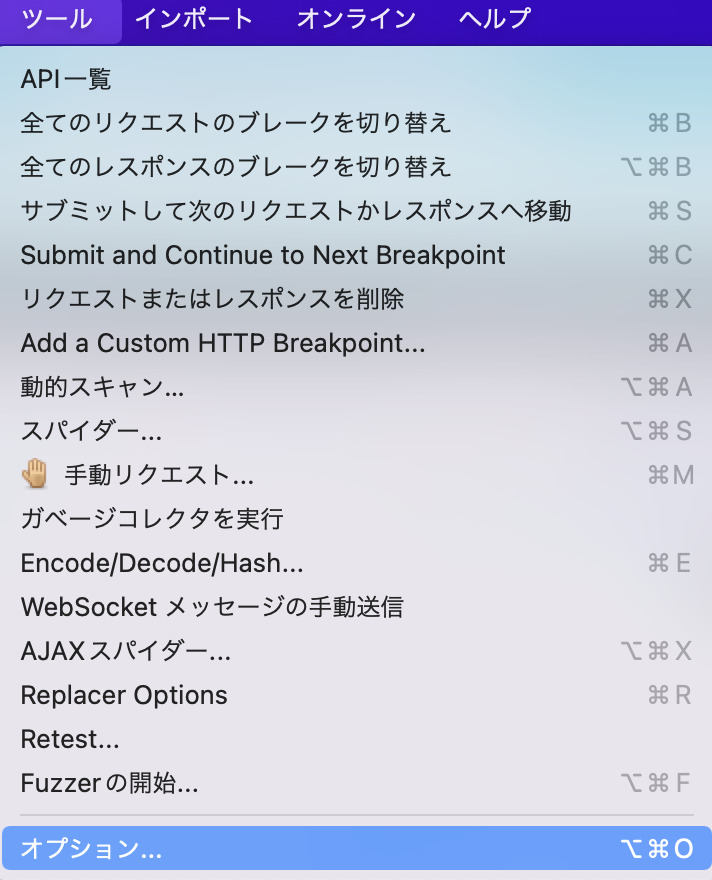This screenshot has height=880, width=712.
Task: Start Fuzzer の開始
Action: [356, 783]
